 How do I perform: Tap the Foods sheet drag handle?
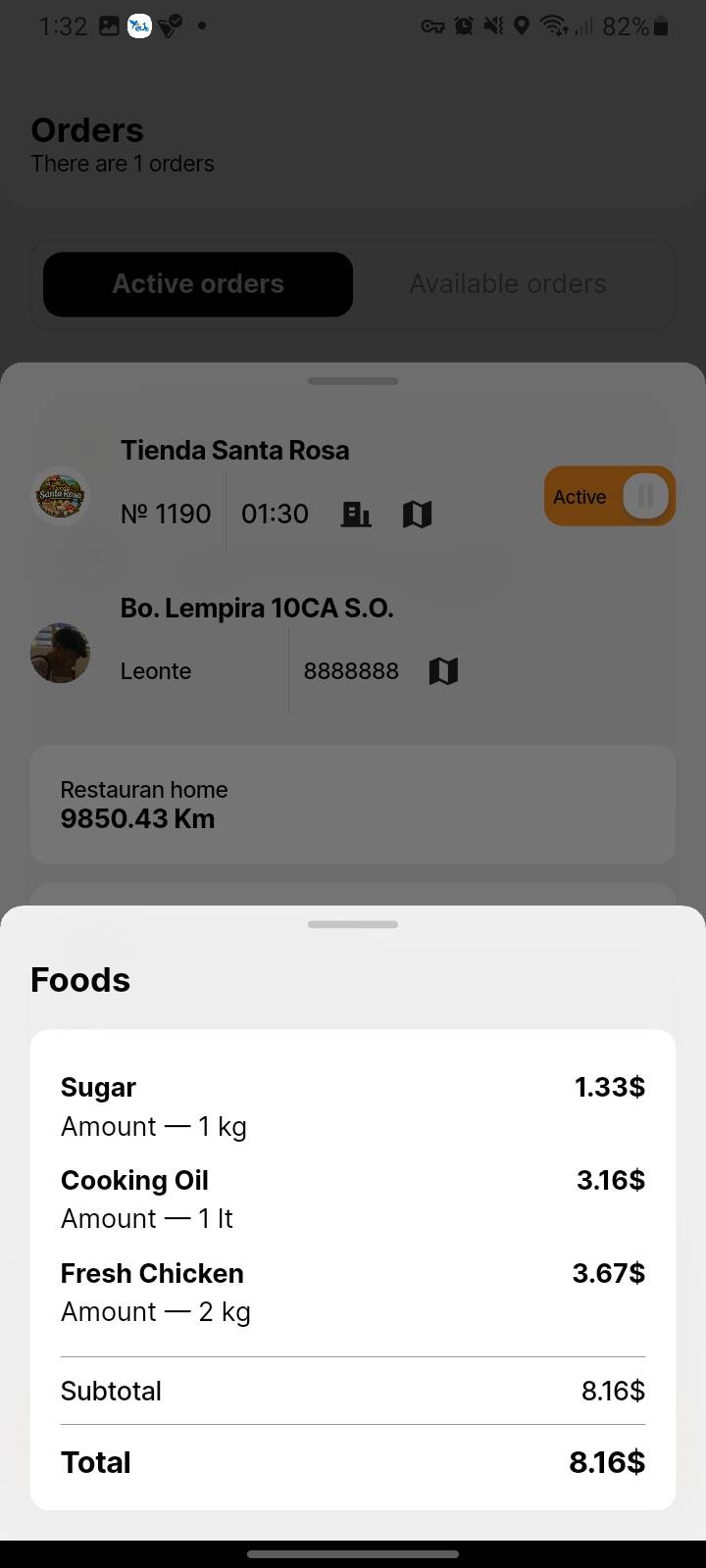pyautogui.click(x=353, y=924)
